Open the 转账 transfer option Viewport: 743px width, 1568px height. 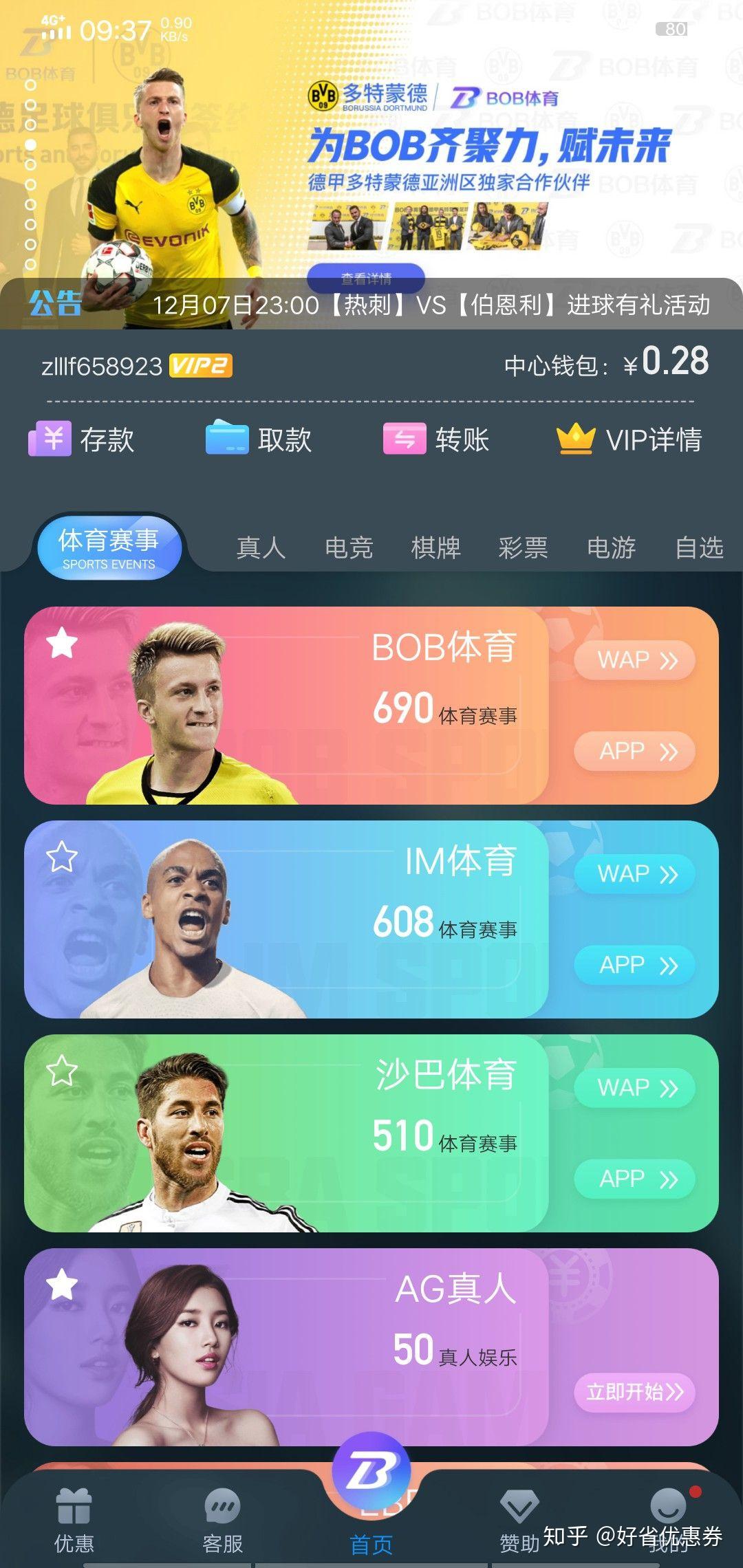click(x=436, y=439)
